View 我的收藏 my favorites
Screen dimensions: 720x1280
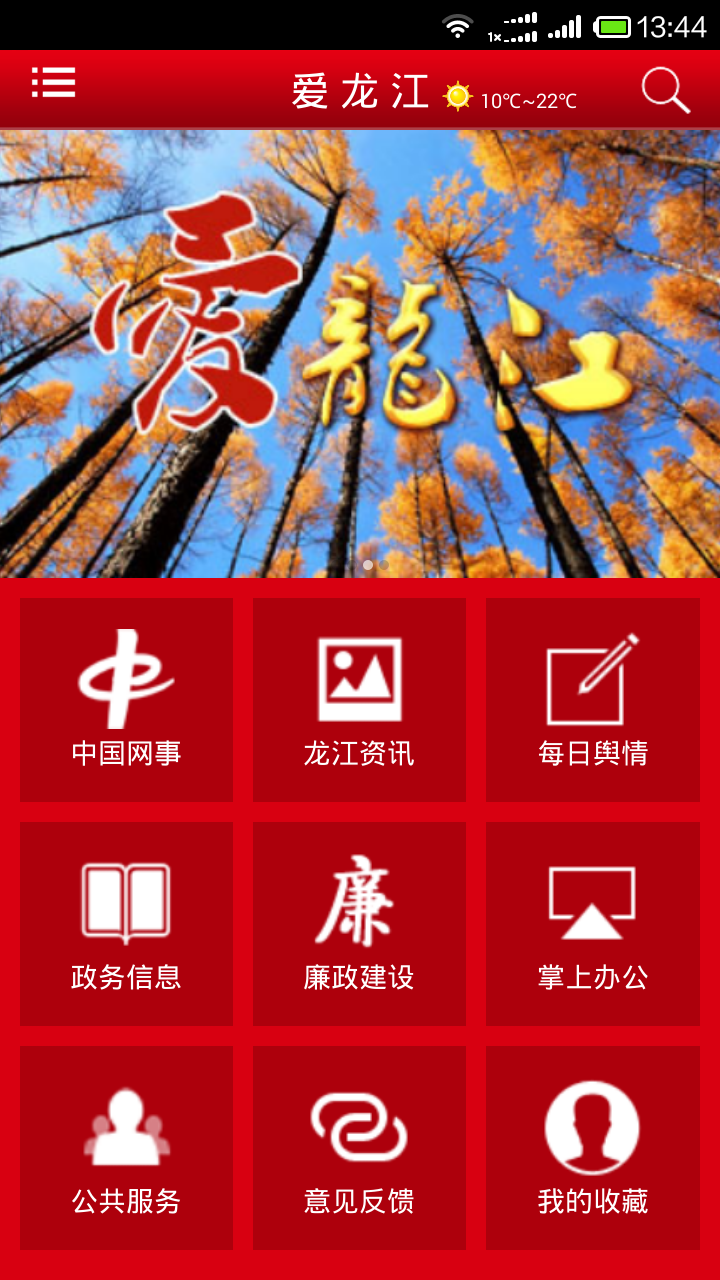593,1147
